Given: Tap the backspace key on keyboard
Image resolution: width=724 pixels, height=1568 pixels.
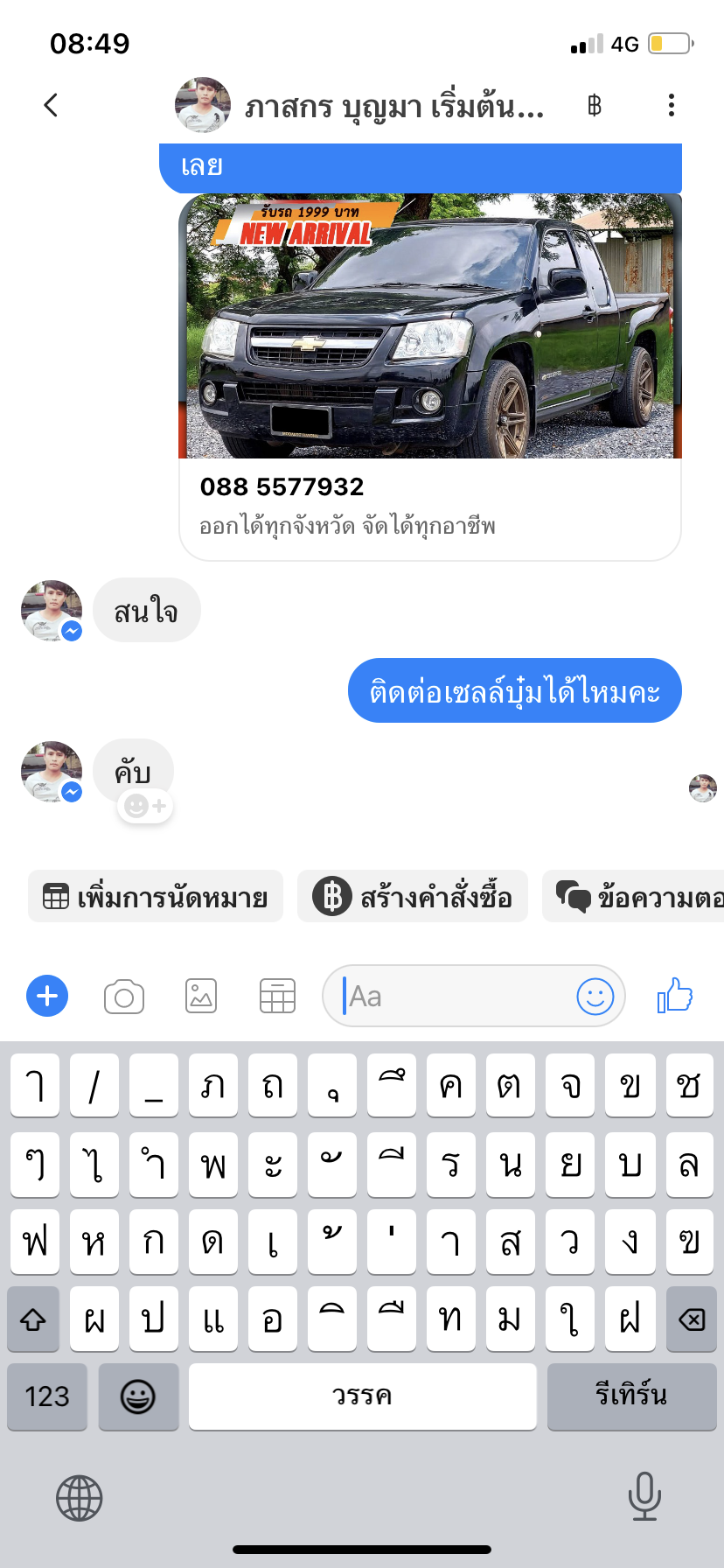Looking at the screenshot, I should (x=691, y=1319).
